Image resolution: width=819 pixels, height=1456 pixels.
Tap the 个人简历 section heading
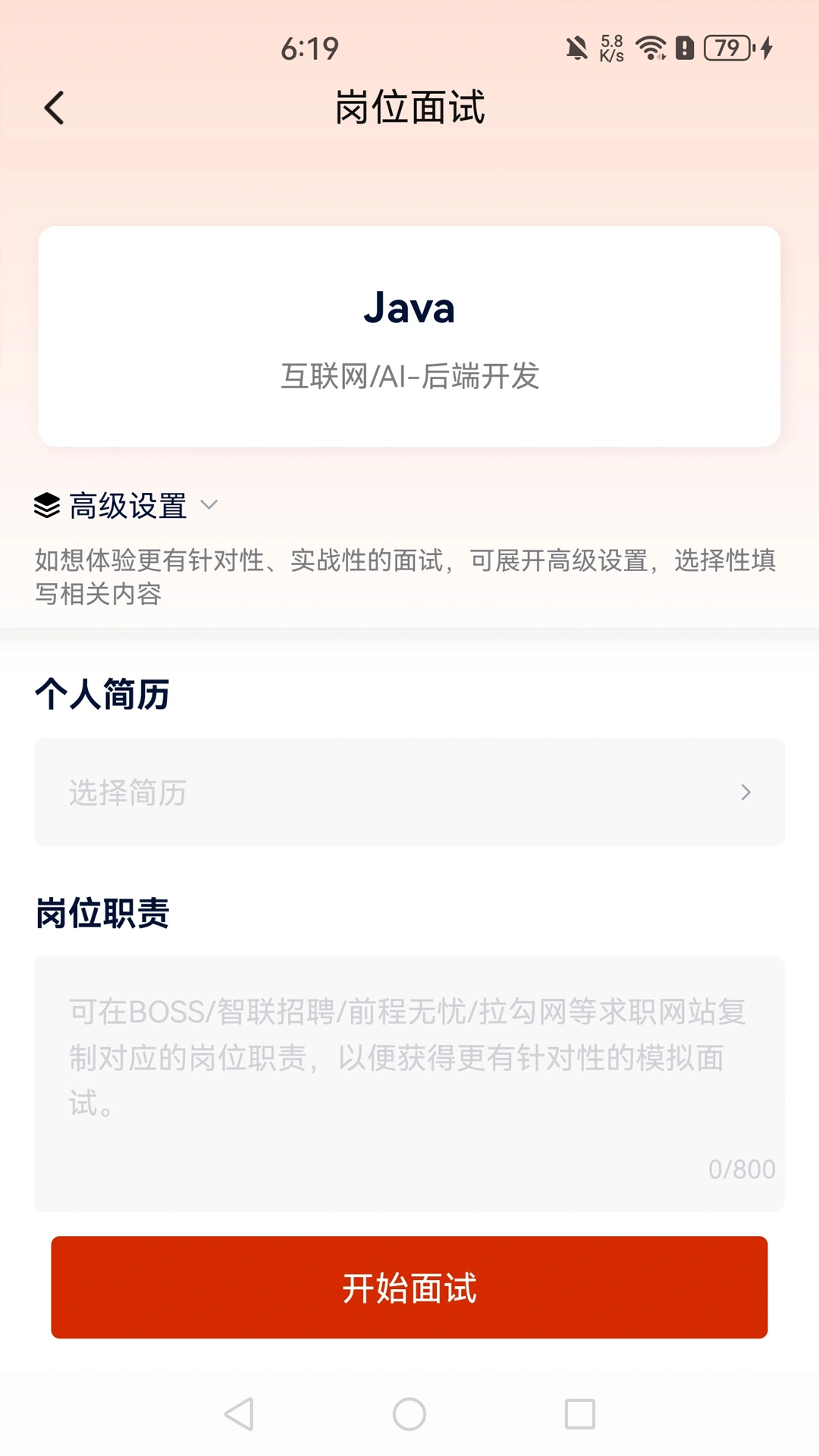[x=102, y=693]
